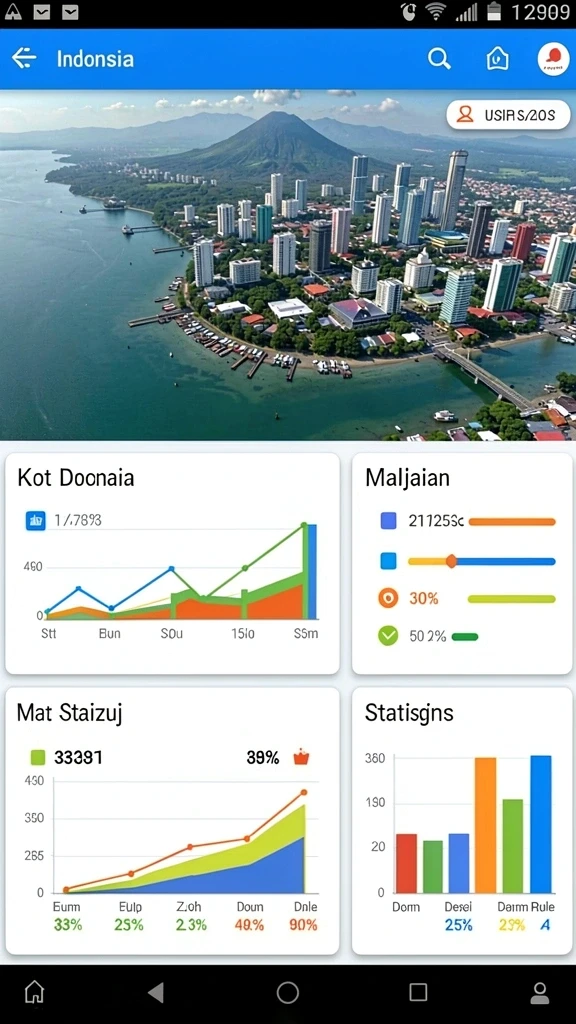Tap the house icon in the bottom bar
Screen dimensions: 576x1024
coord(34,993)
